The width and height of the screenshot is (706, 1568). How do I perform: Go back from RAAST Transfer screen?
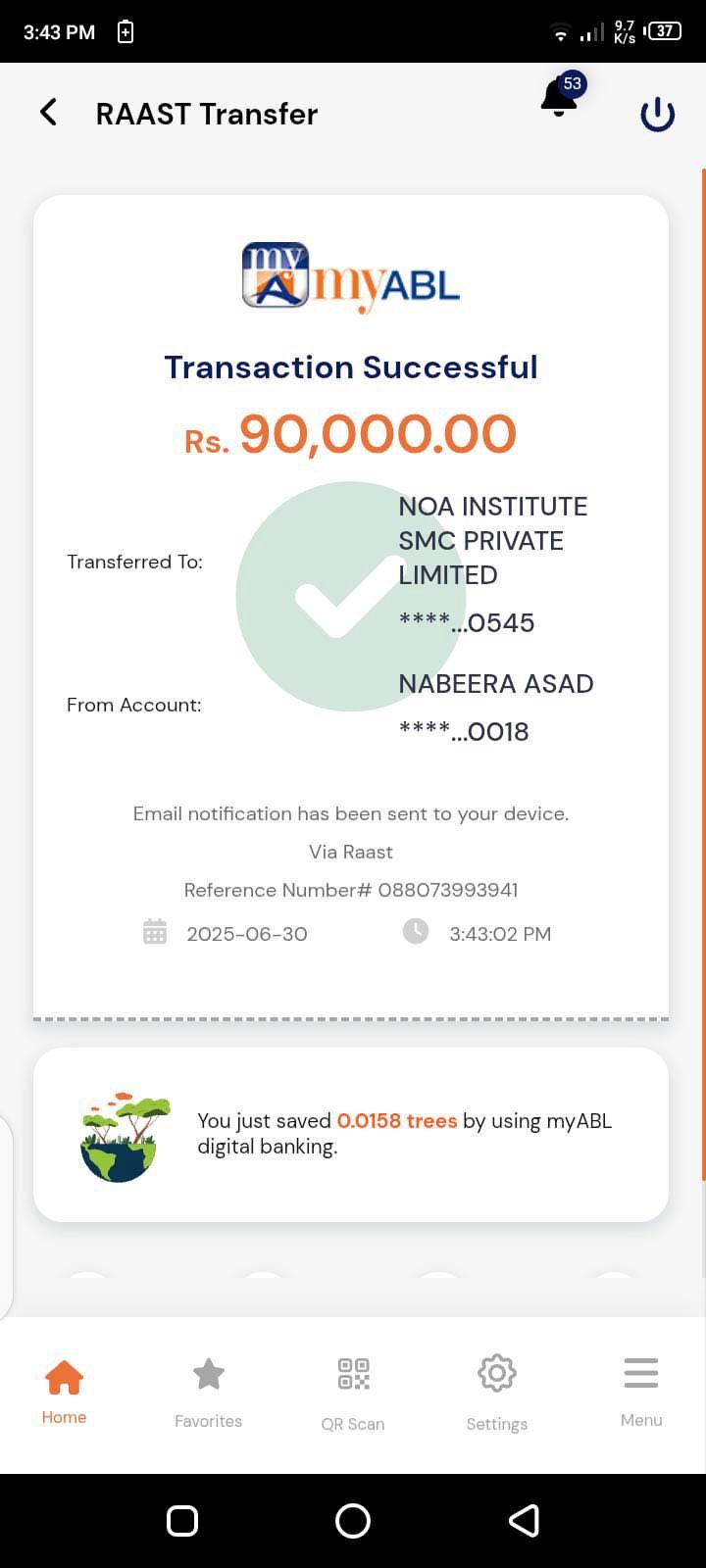pyautogui.click(x=48, y=113)
